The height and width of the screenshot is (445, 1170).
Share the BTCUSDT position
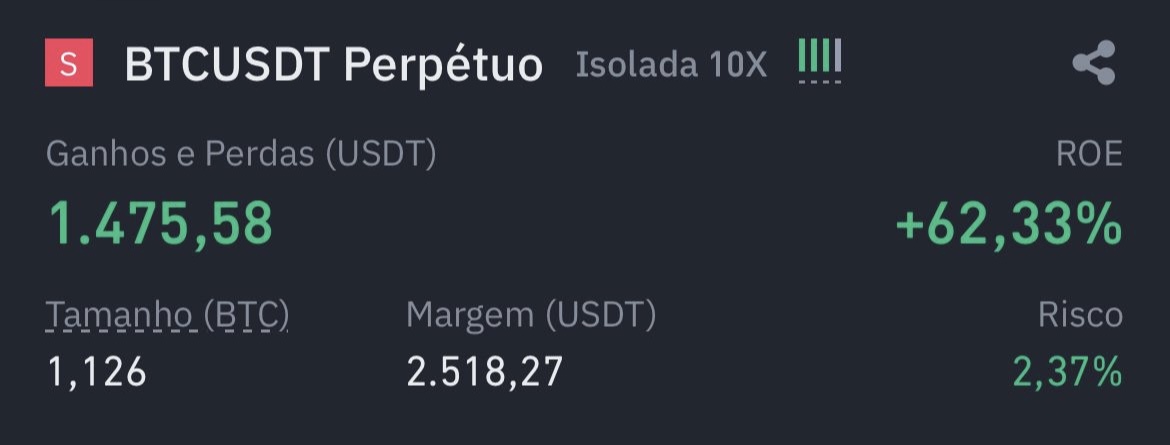point(1093,64)
